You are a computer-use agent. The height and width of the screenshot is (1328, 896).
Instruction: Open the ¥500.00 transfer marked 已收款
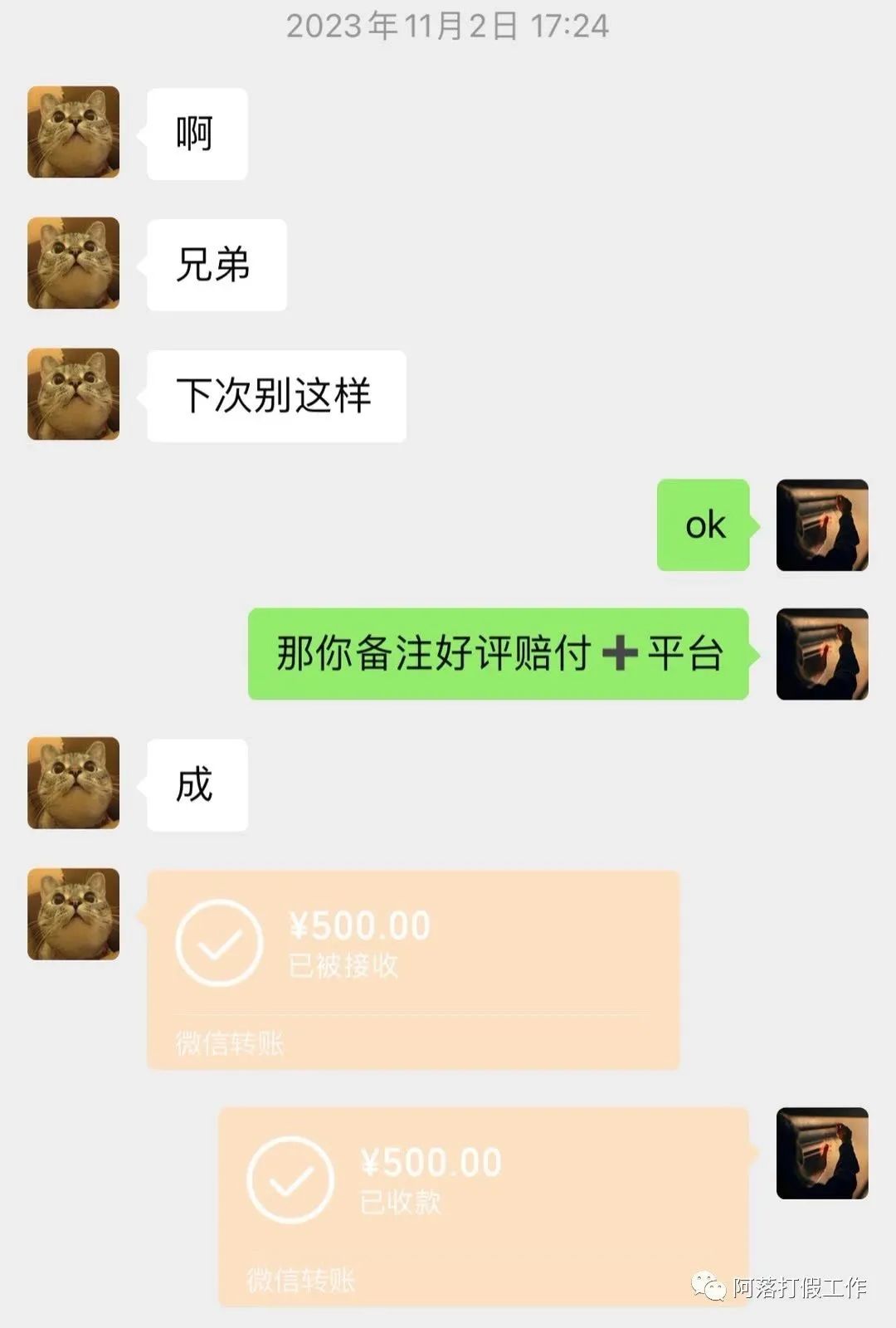[x=484, y=1205]
